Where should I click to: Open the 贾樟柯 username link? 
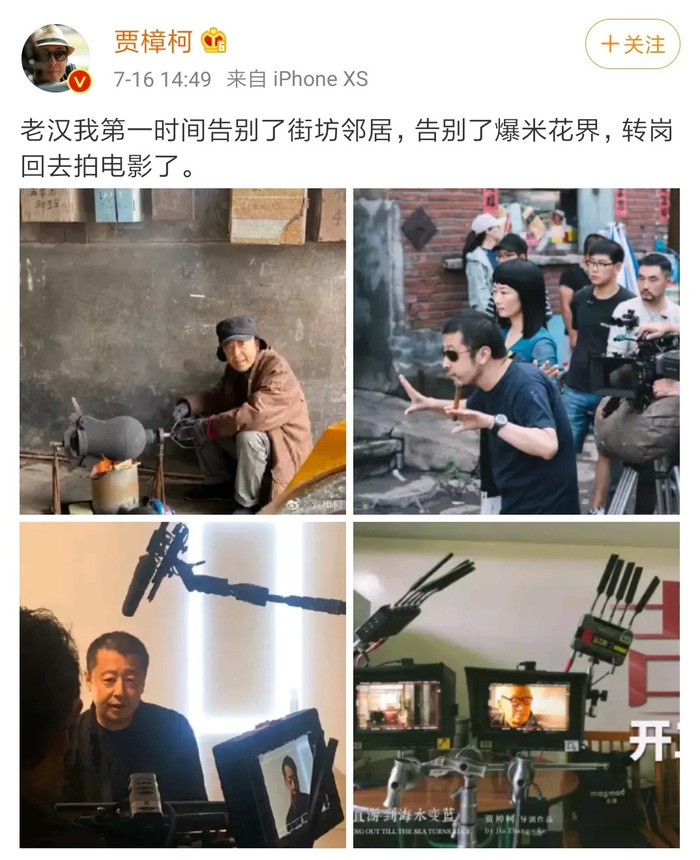click(x=152, y=41)
